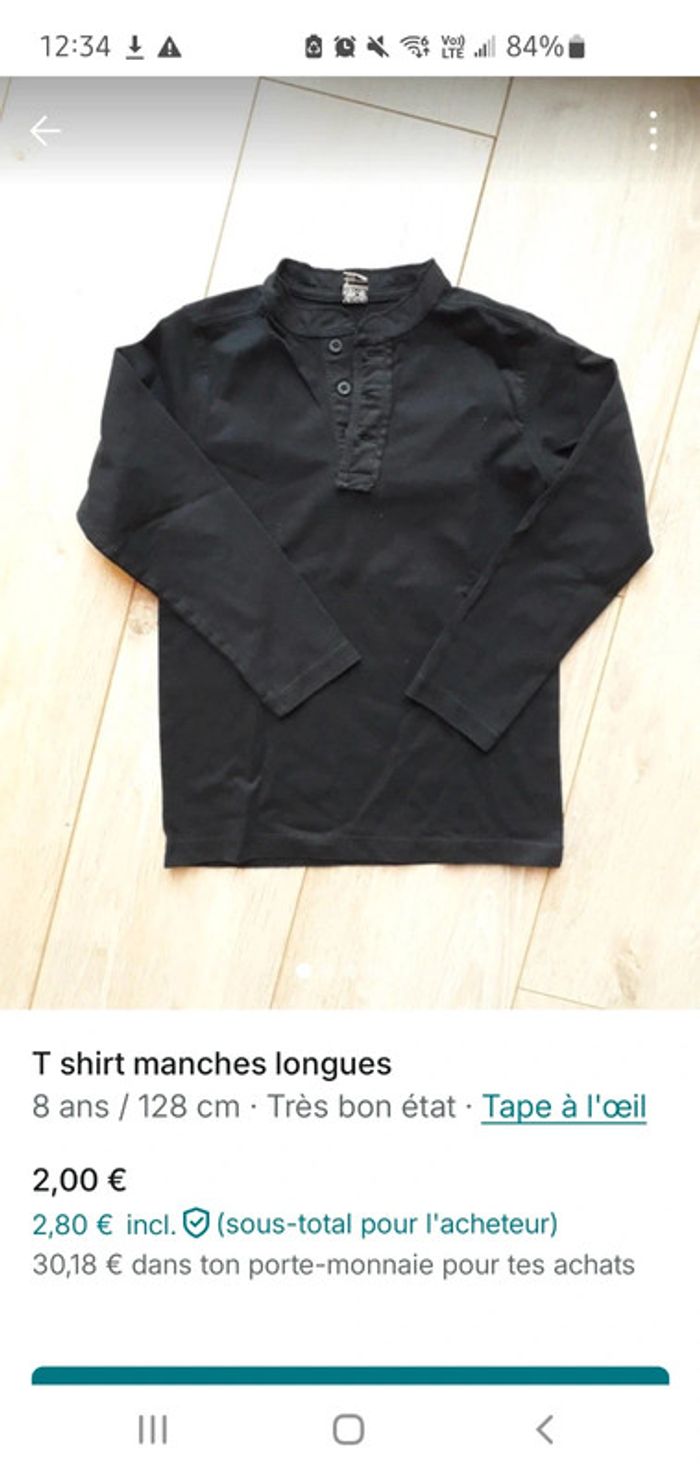Open recent apps from navigation bar
Image resolution: width=700 pixels, height=1478 pixels.
pyautogui.click(x=152, y=1429)
